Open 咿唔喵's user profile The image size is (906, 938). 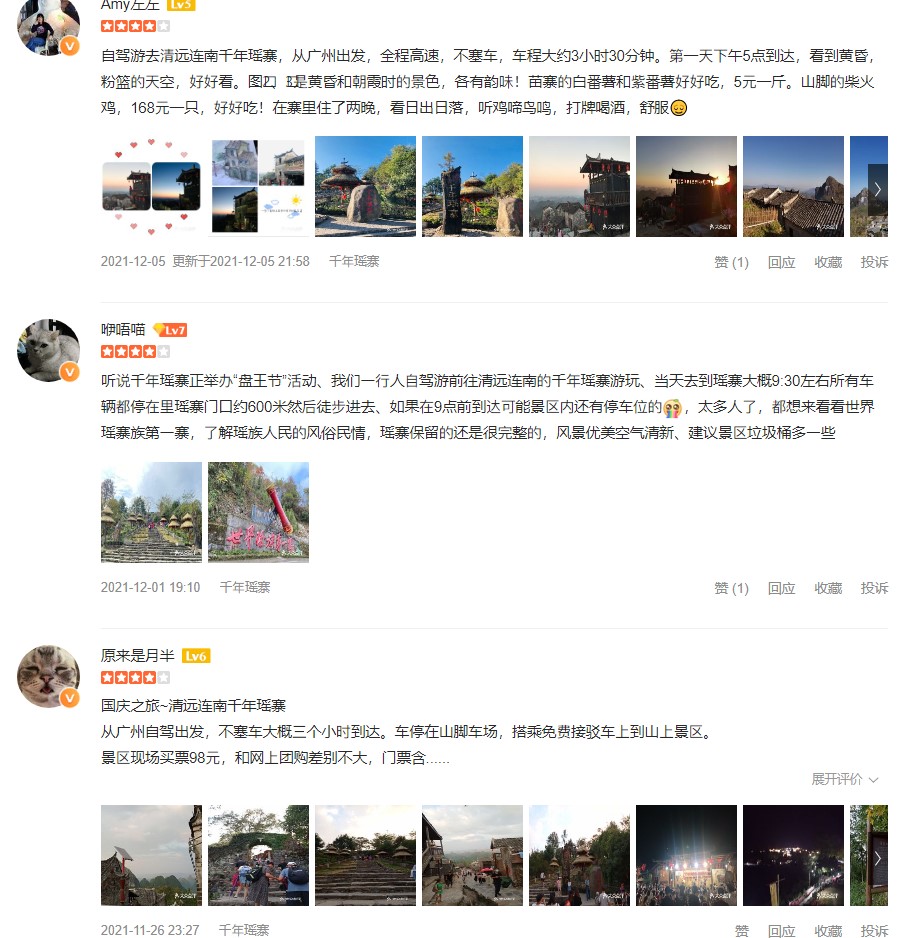122,329
